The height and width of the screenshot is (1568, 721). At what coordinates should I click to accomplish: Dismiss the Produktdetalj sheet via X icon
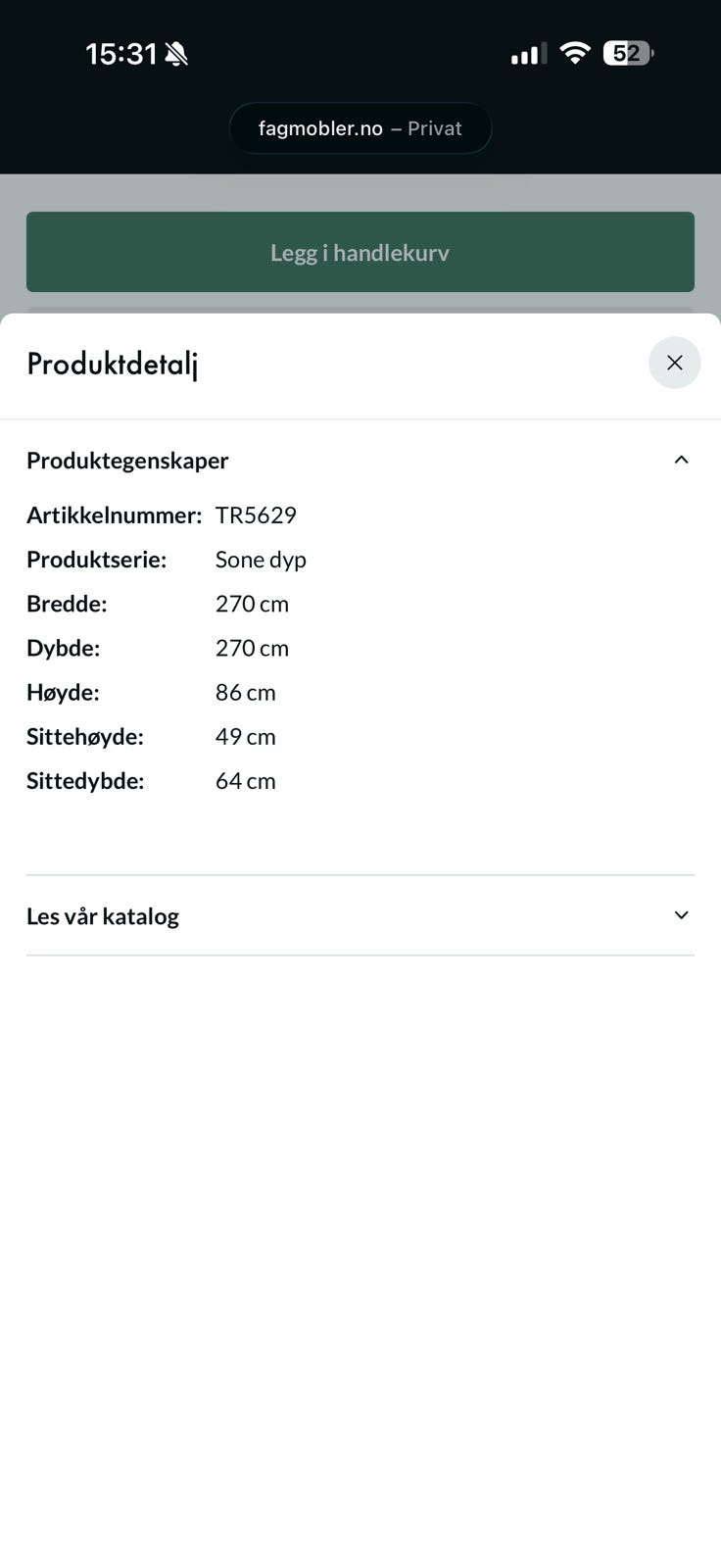(x=674, y=363)
